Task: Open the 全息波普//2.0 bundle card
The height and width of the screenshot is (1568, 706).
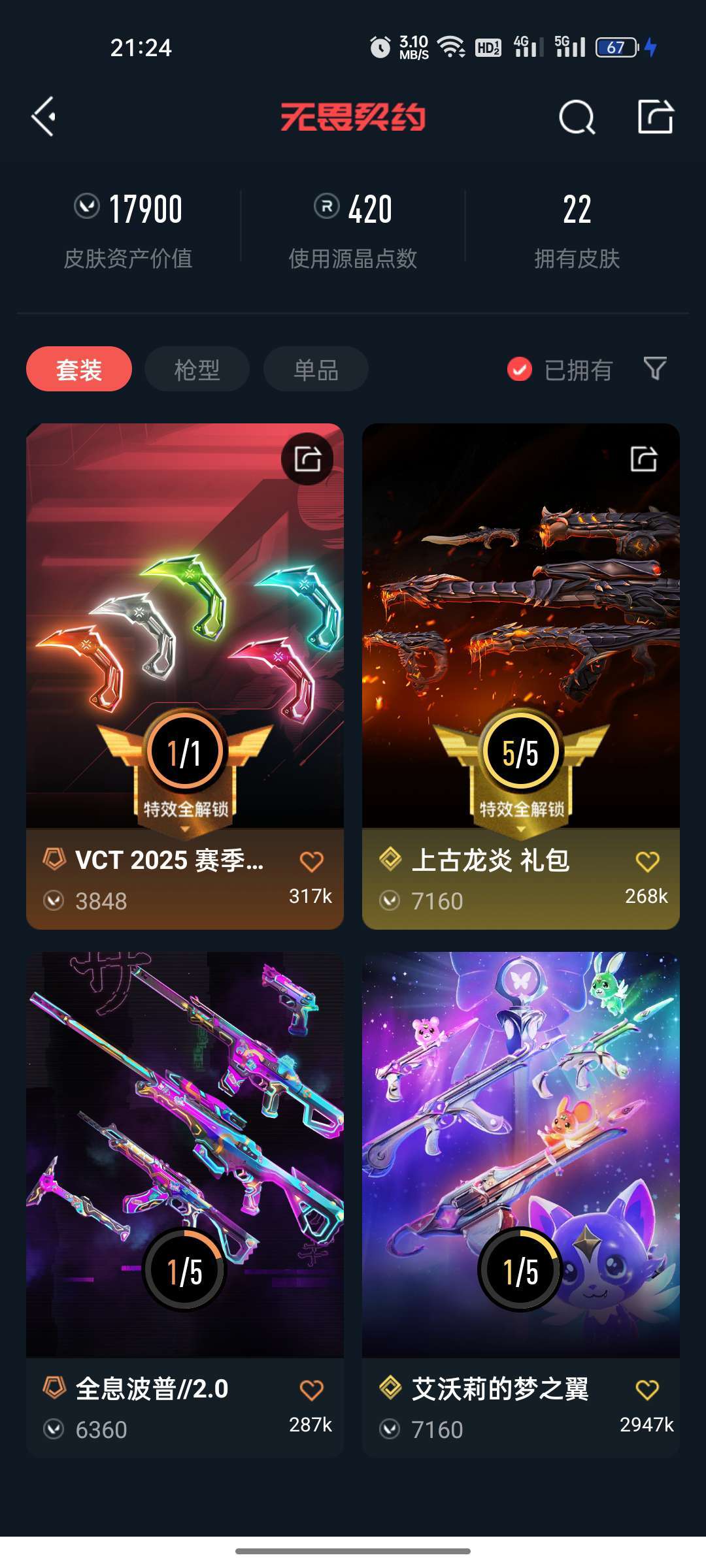Action: coord(185,1204)
